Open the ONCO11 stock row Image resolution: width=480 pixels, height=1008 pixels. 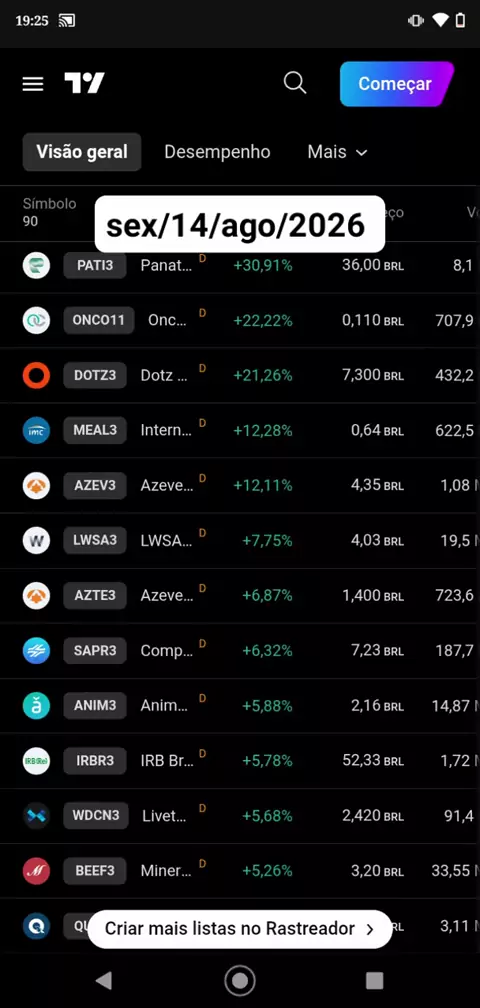pos(240,321)
